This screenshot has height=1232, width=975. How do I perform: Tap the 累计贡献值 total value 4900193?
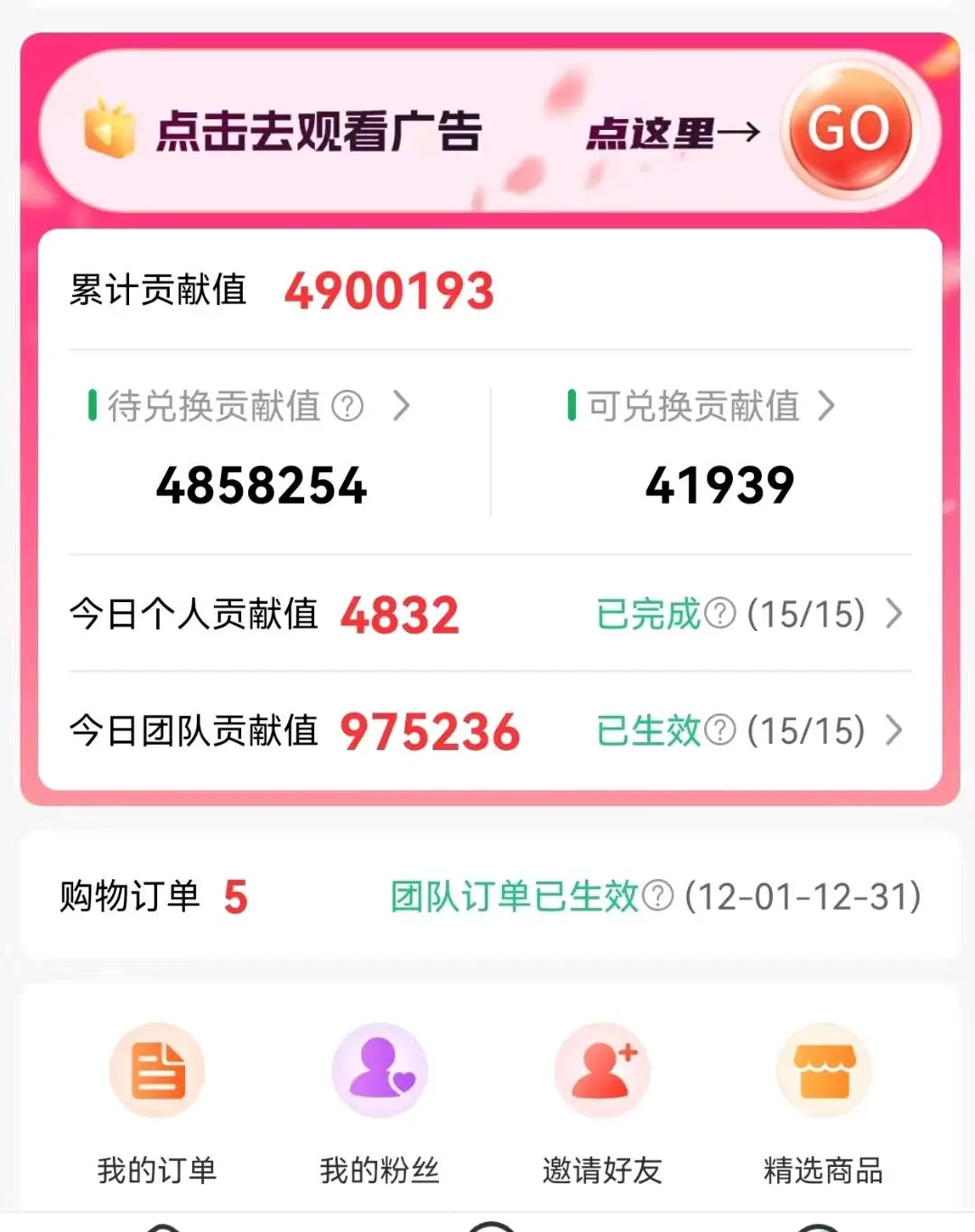pos(390,290)
